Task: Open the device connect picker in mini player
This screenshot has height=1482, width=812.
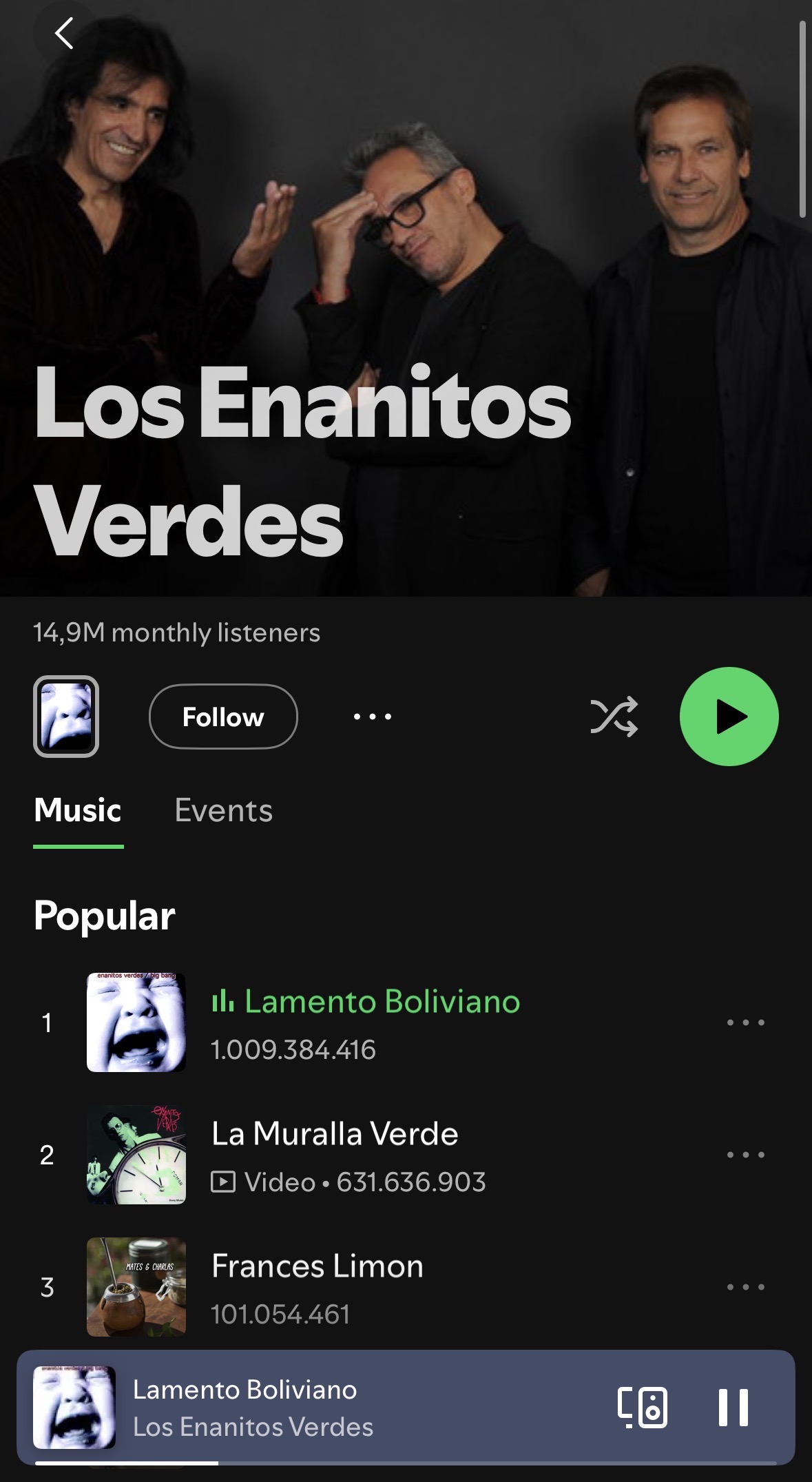Action: point(643,1407)
